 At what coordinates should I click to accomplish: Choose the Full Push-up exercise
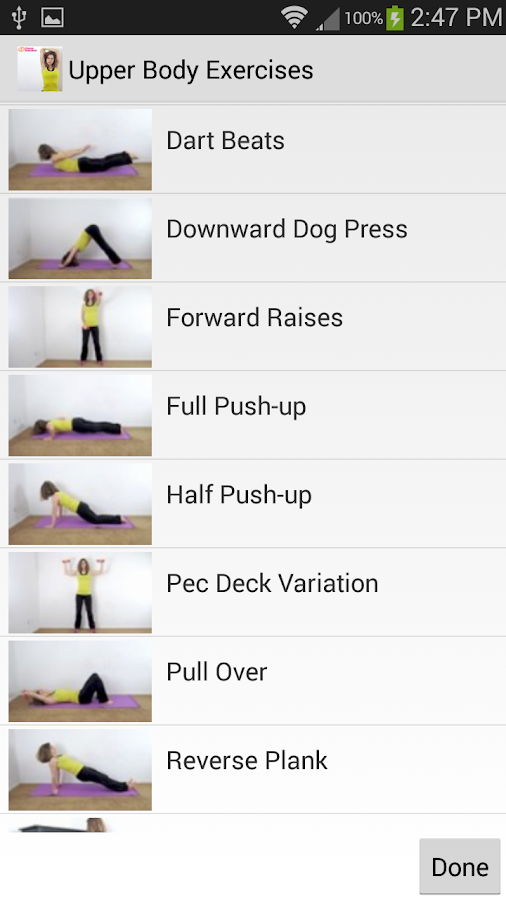253,415
